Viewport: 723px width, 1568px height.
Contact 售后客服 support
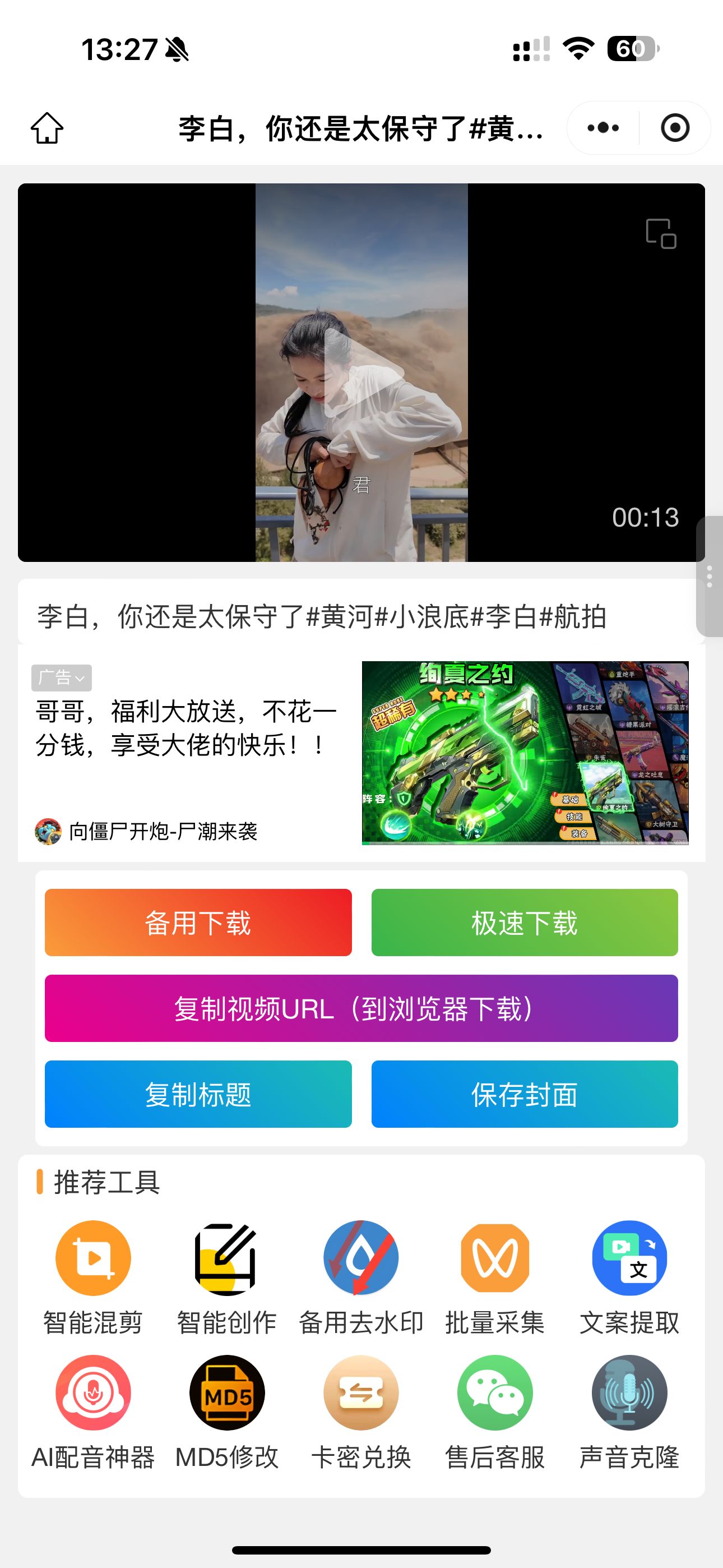(x=494, y=1393)
